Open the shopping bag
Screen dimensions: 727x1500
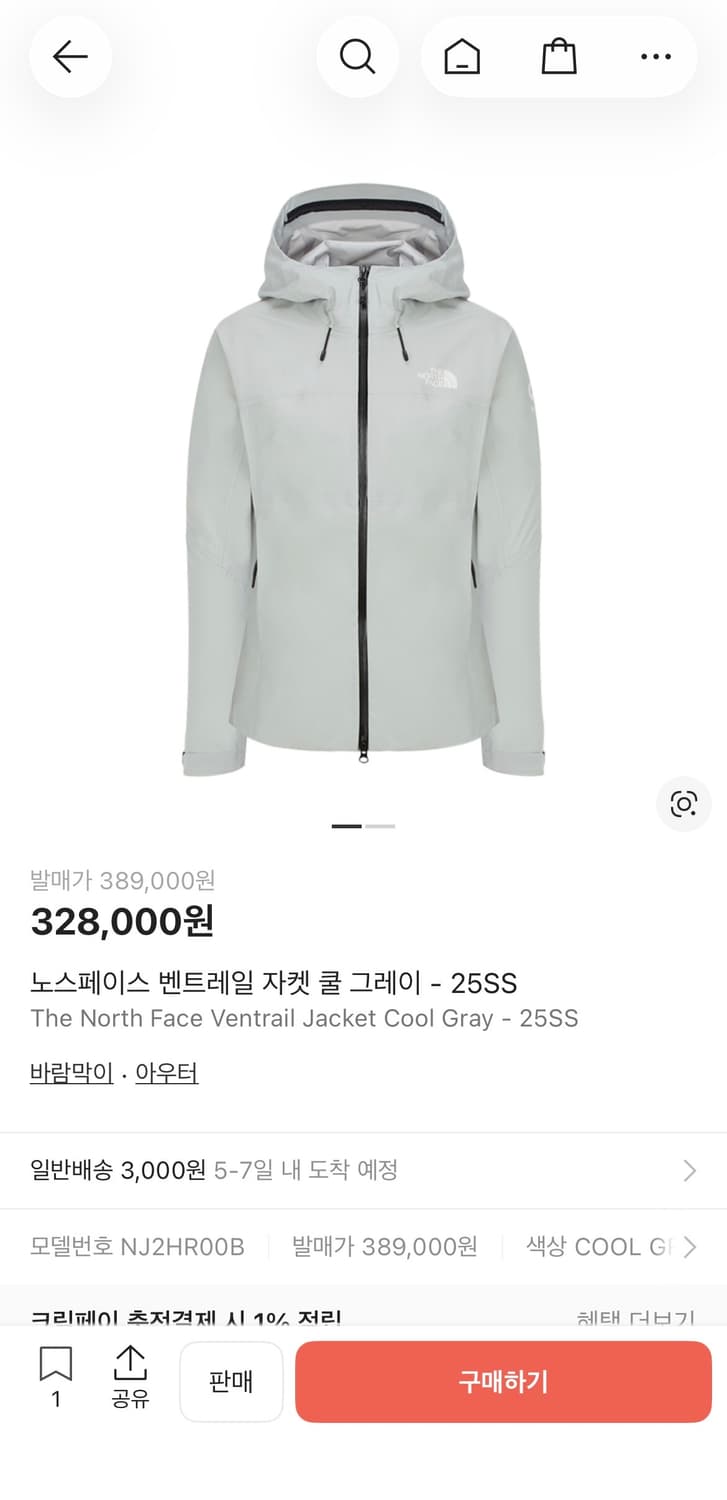click(559, 57)
